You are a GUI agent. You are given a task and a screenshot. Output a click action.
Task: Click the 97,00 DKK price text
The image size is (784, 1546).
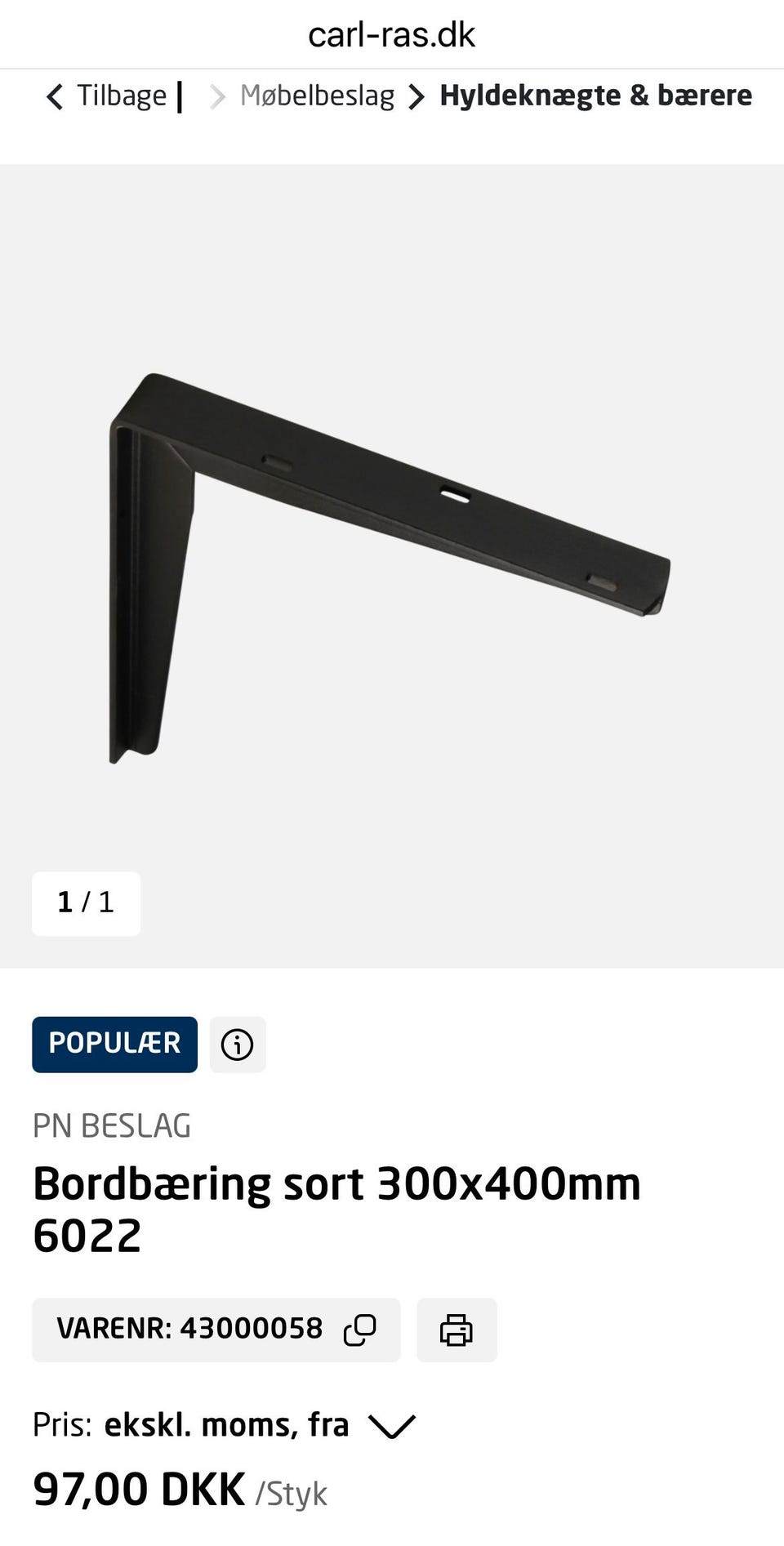point(139,1491)
